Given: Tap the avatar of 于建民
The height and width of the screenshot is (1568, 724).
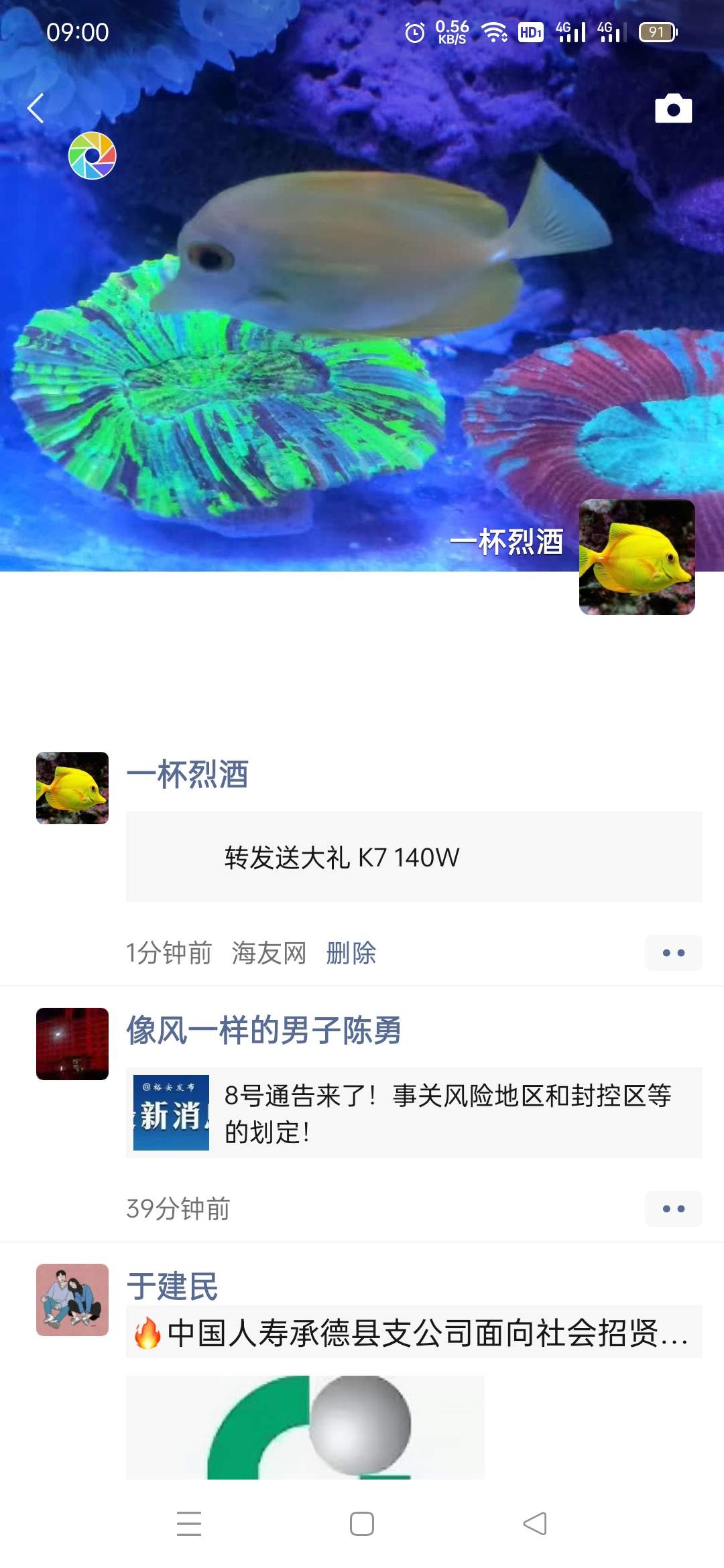Looking at the screenshot, I should point(72,1300).
